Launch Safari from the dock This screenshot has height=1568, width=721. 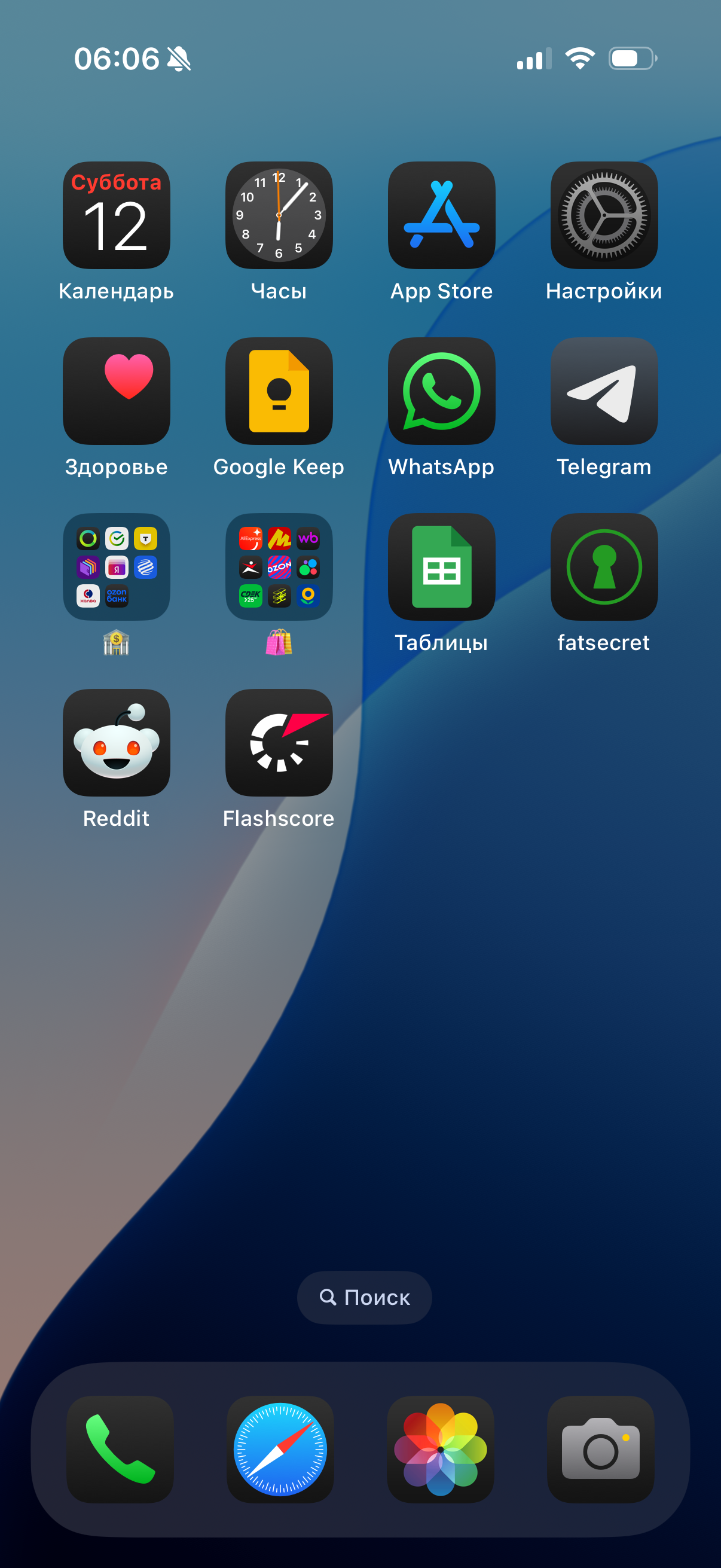point(280,1450)
